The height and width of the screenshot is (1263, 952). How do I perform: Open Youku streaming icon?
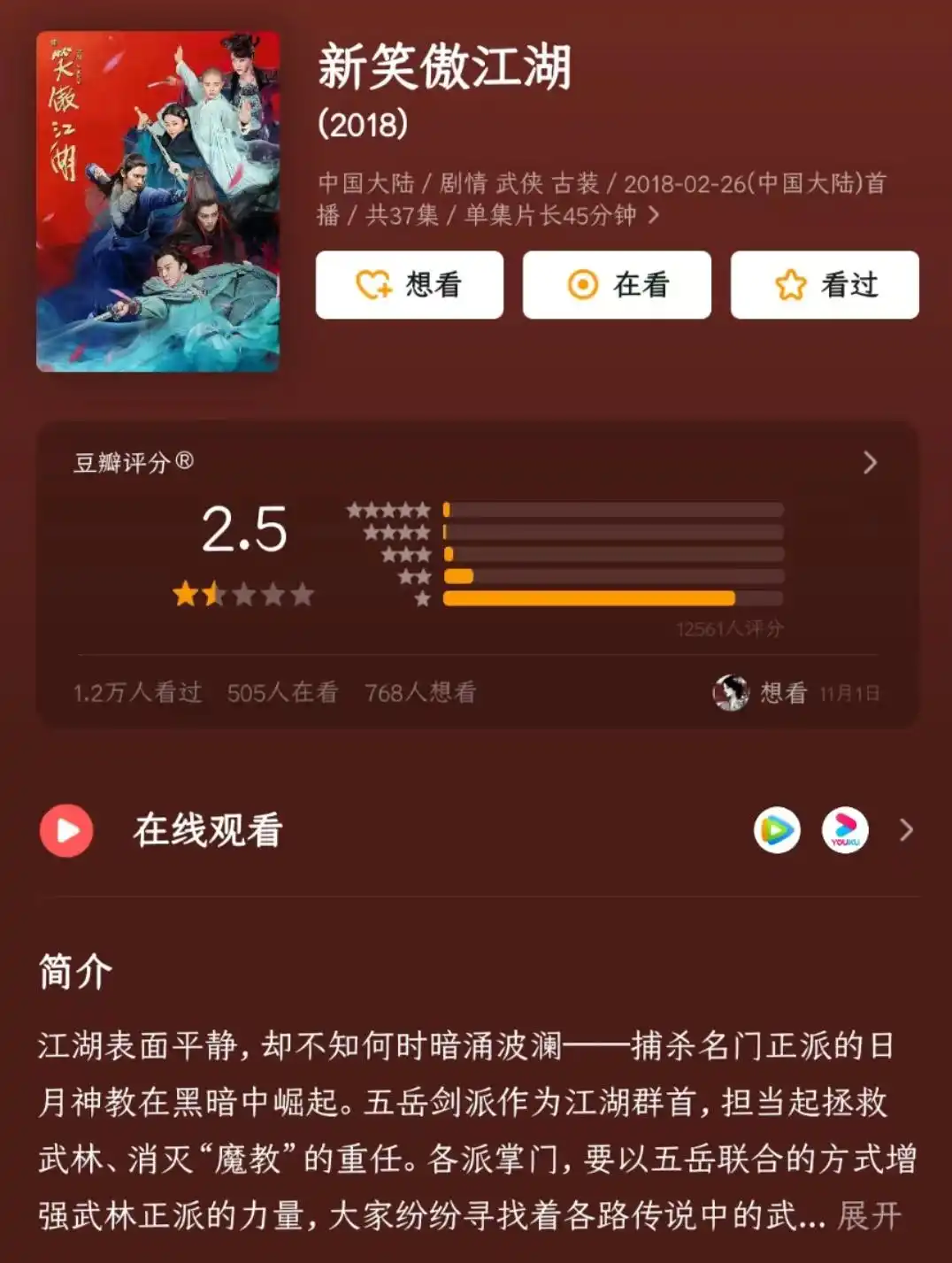coord(843,830)
